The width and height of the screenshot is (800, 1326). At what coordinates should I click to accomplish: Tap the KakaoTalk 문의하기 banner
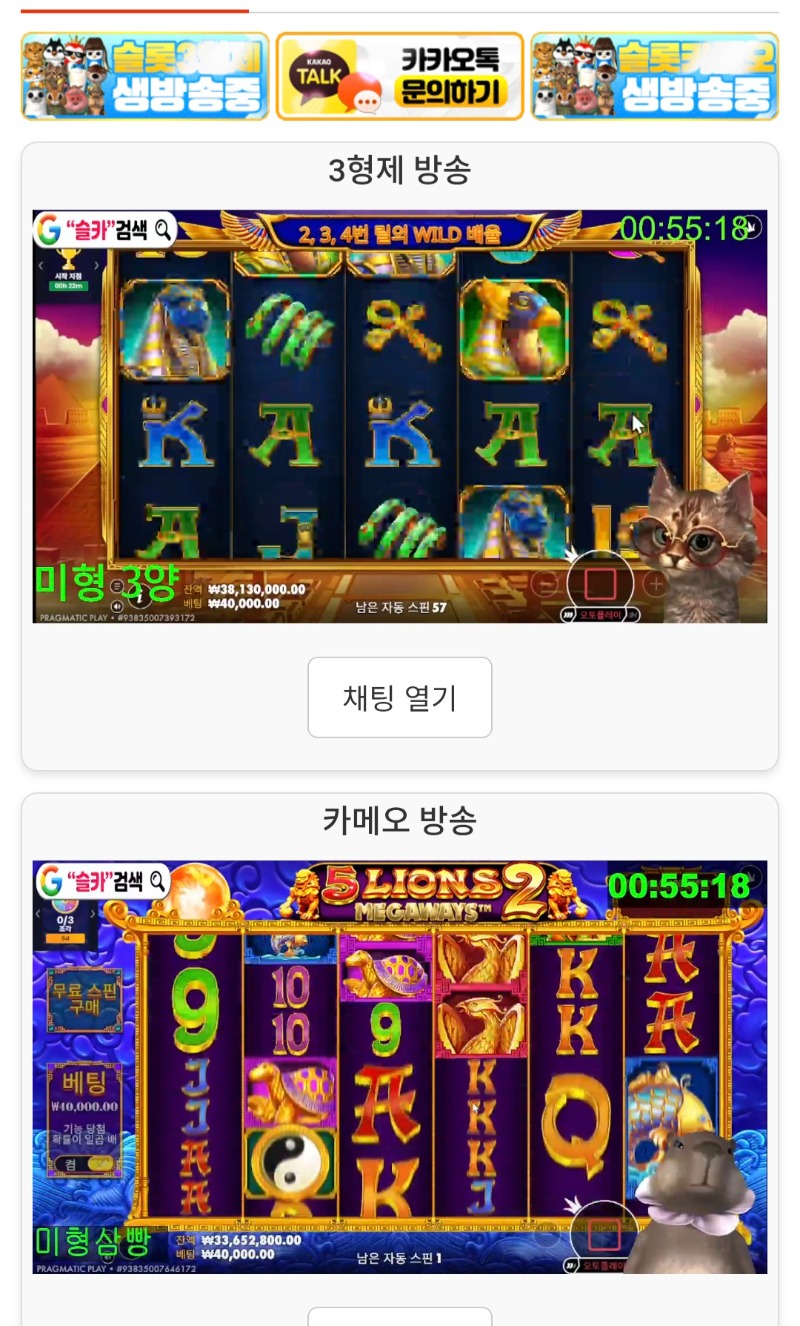coord(400,76)
